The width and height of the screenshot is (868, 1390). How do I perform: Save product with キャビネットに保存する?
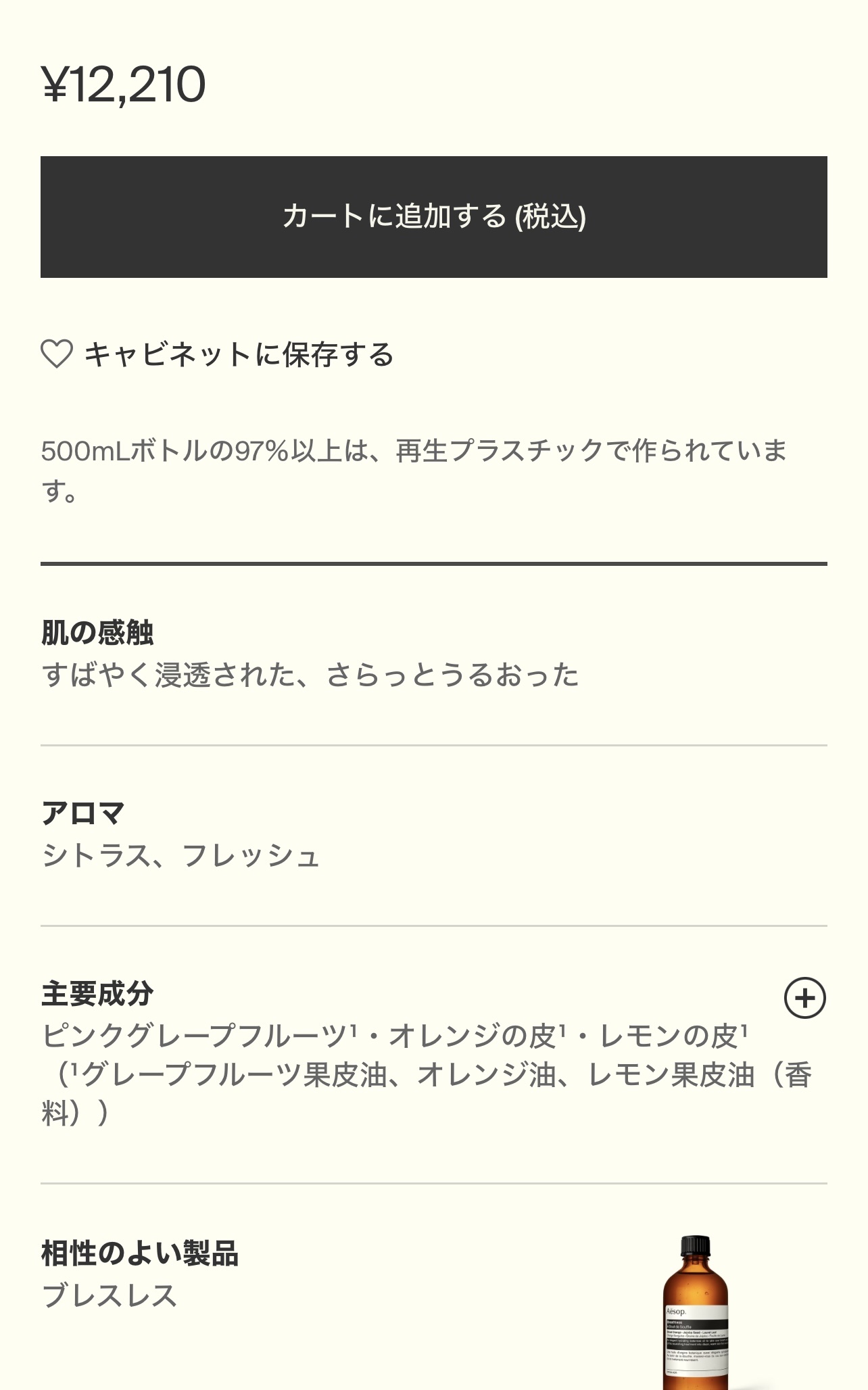click(x=218, y=354)
